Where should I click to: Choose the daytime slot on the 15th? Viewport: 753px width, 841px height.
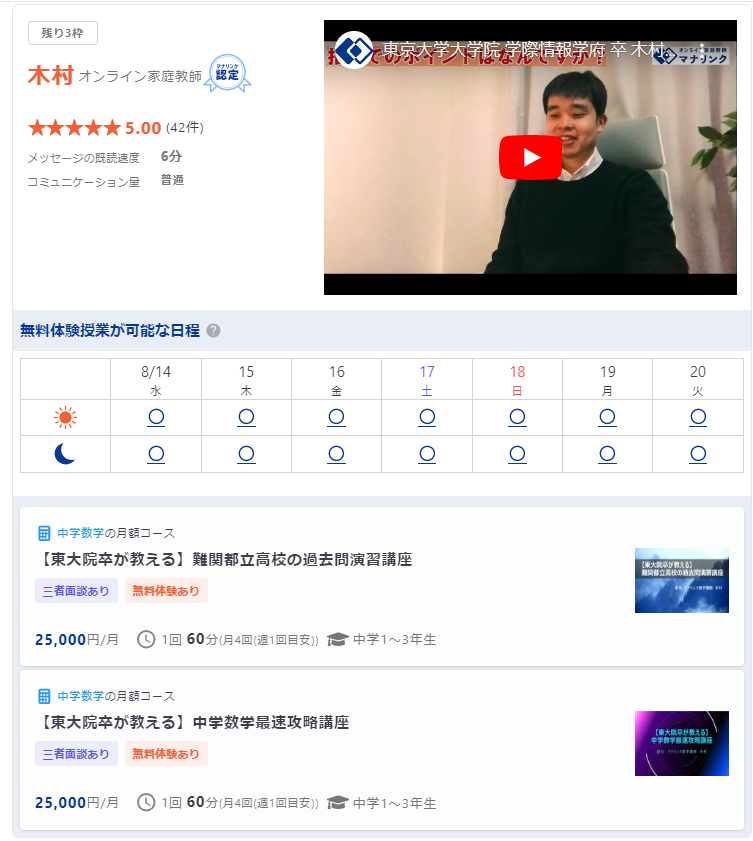[x=246, y=417]
